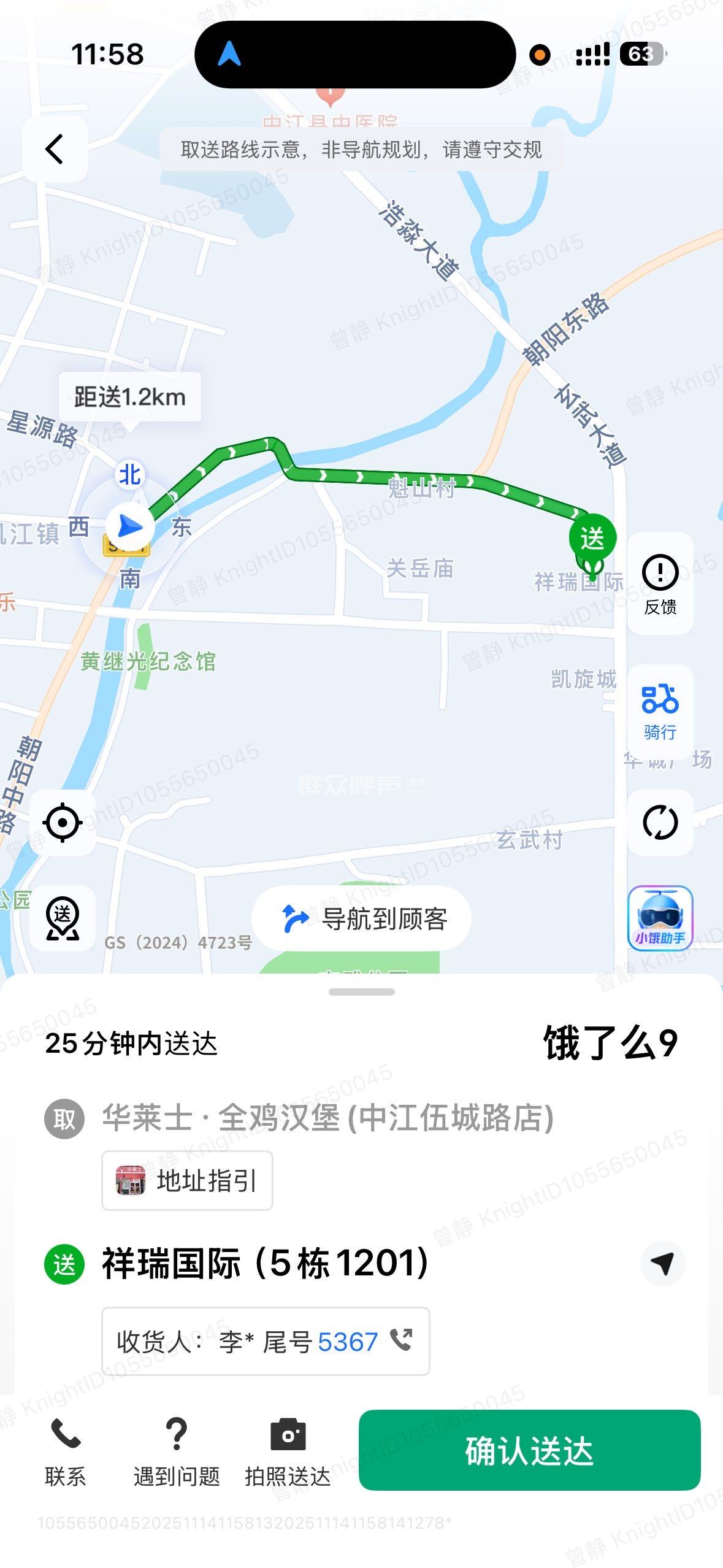Open the 反馈 feedback button
Image resolution: width=723 pixels, height=1568 pixels.
pyautogui.click(x=660, y=583)
